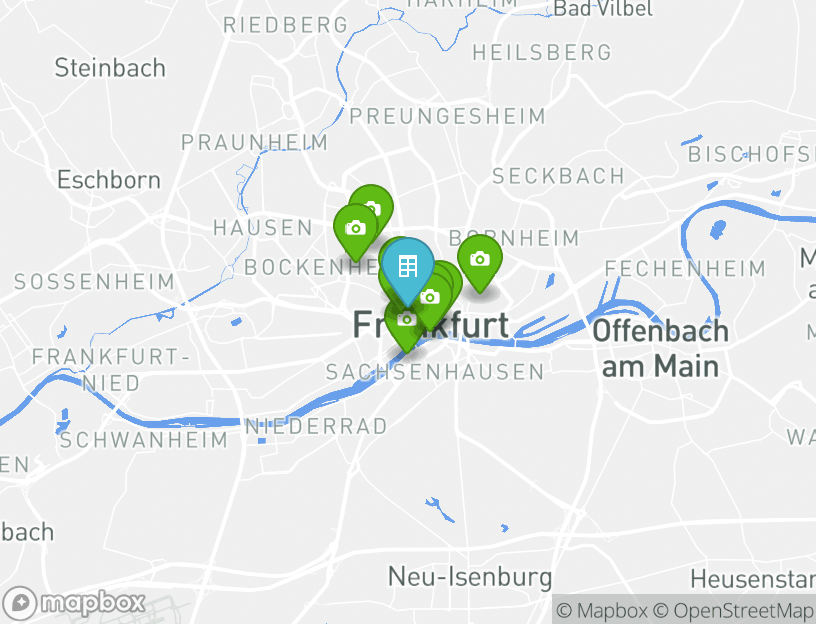Select the camera marker overlapping the Frankfurt label
The width and height of the screenshot is (816, 624).
(405, 320)
